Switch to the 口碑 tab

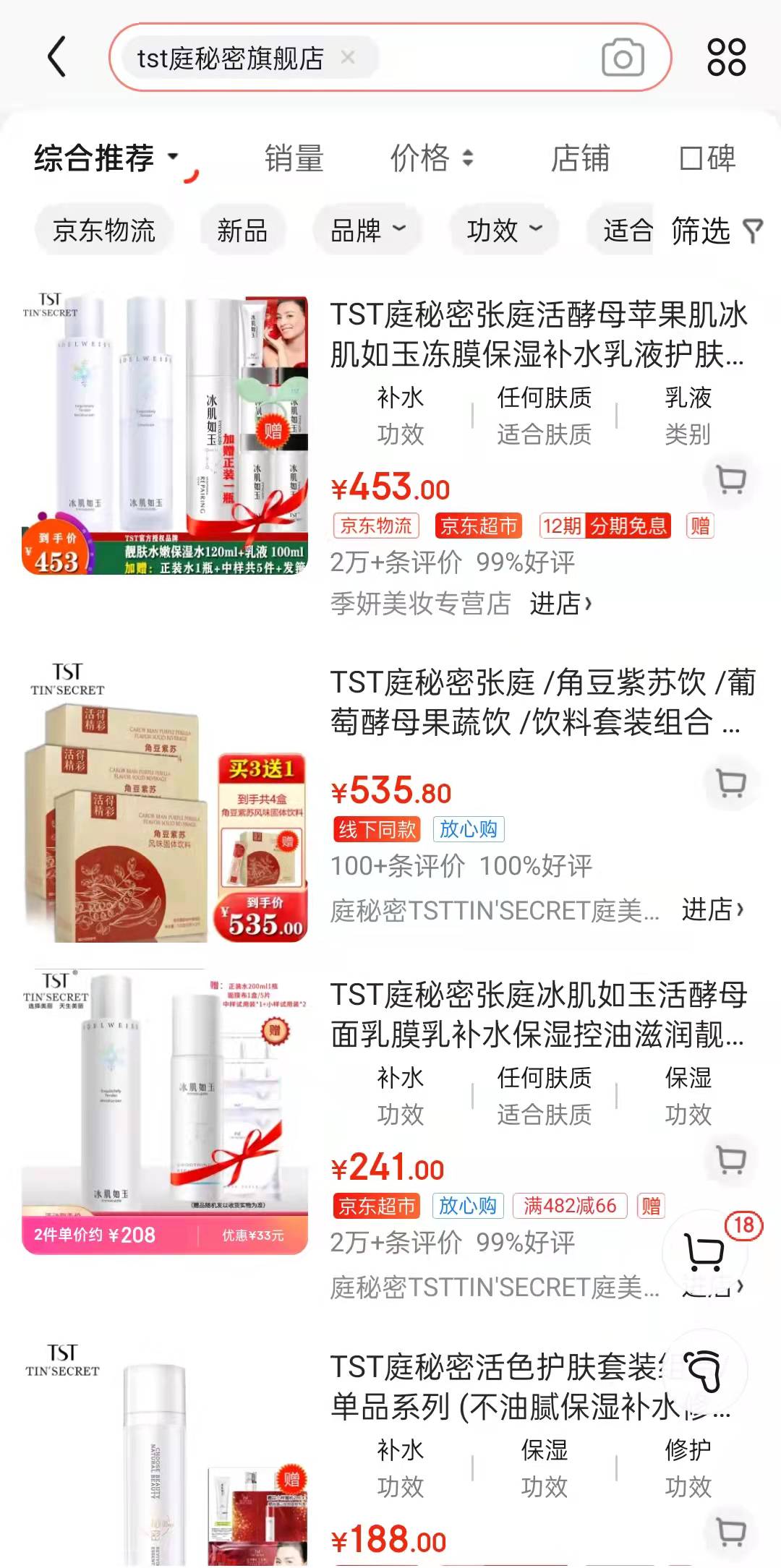click(707, 158)
